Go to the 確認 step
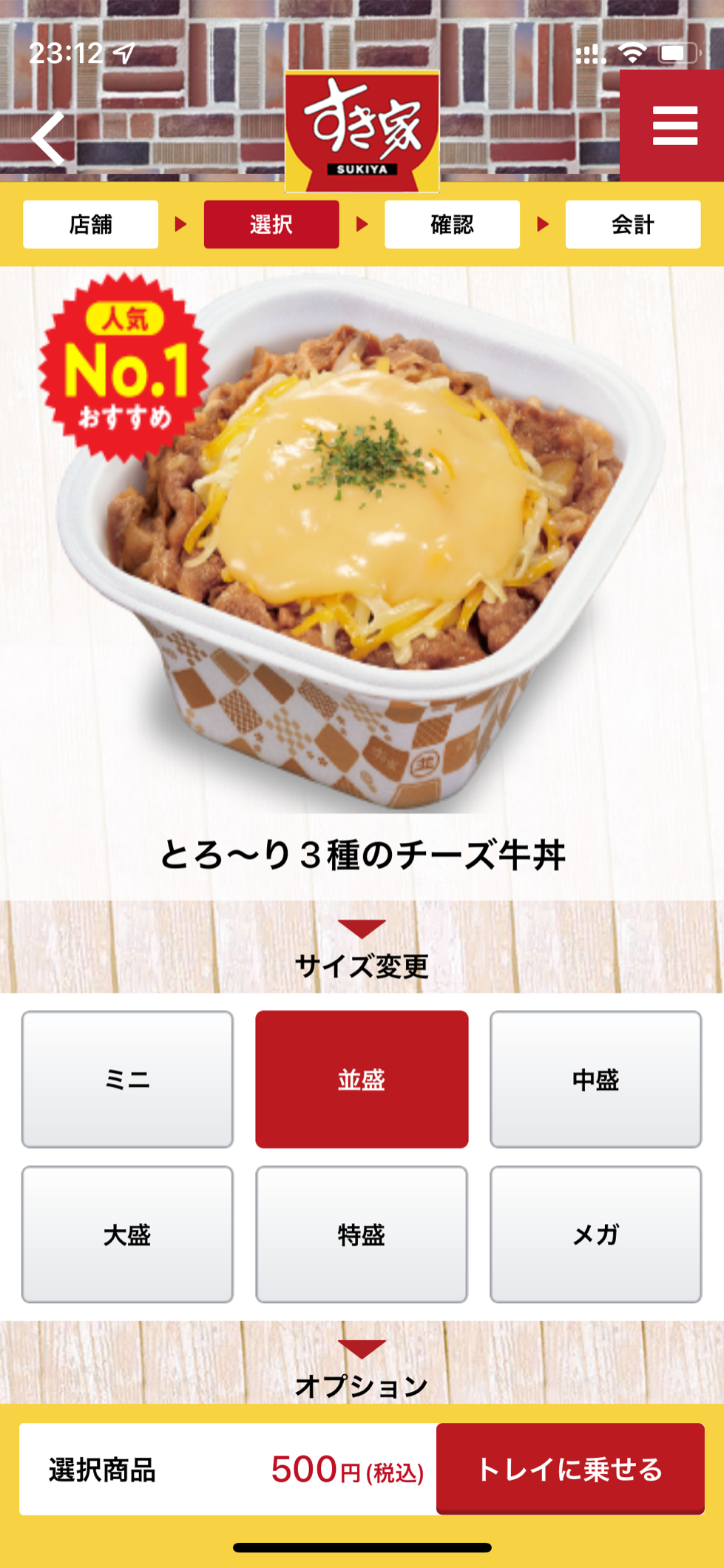Viewport: 724px width, 1568px height. 452,224
